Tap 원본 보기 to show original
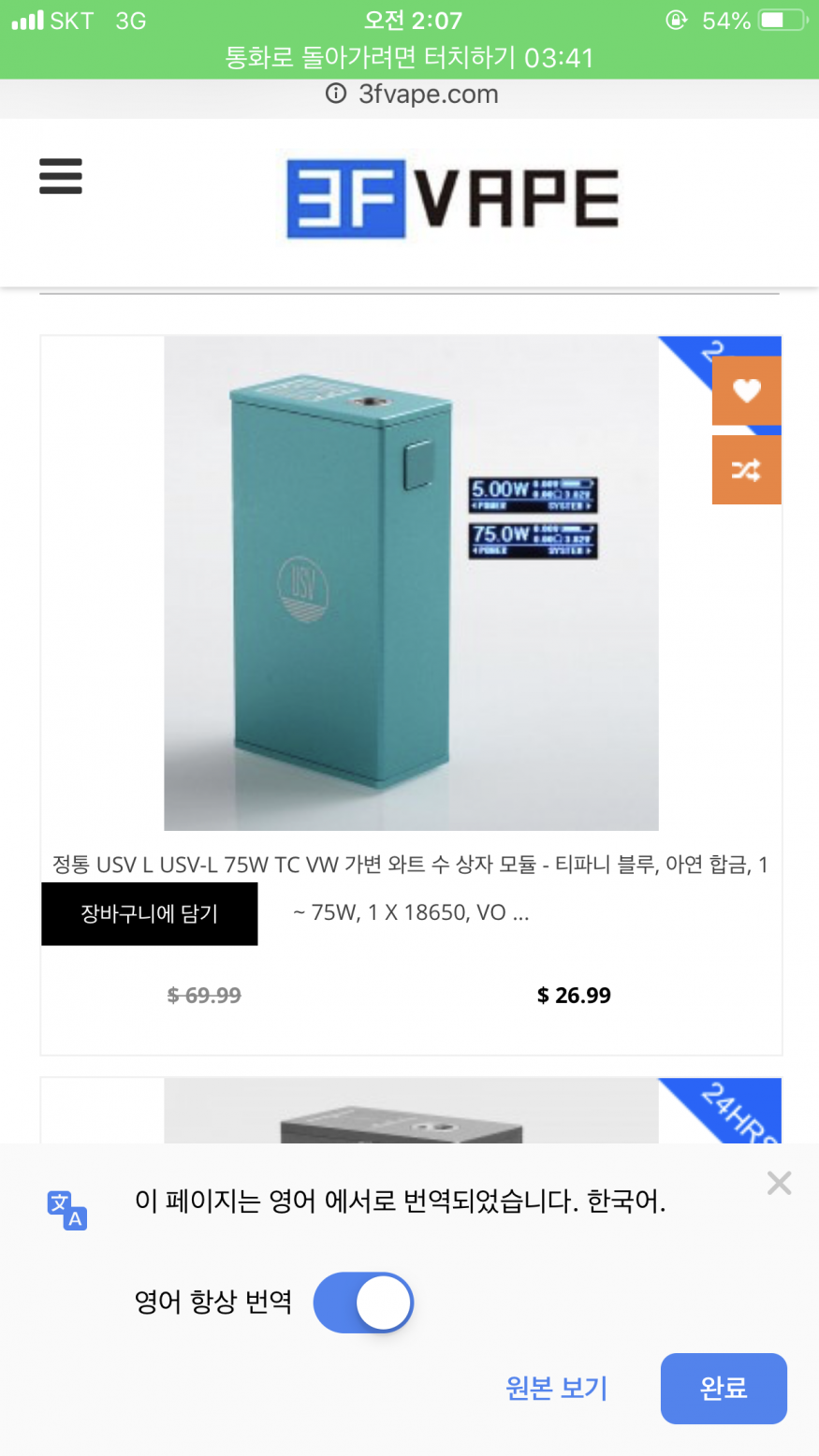Viewport: 819px width, 1456px height. (557, 1388)
